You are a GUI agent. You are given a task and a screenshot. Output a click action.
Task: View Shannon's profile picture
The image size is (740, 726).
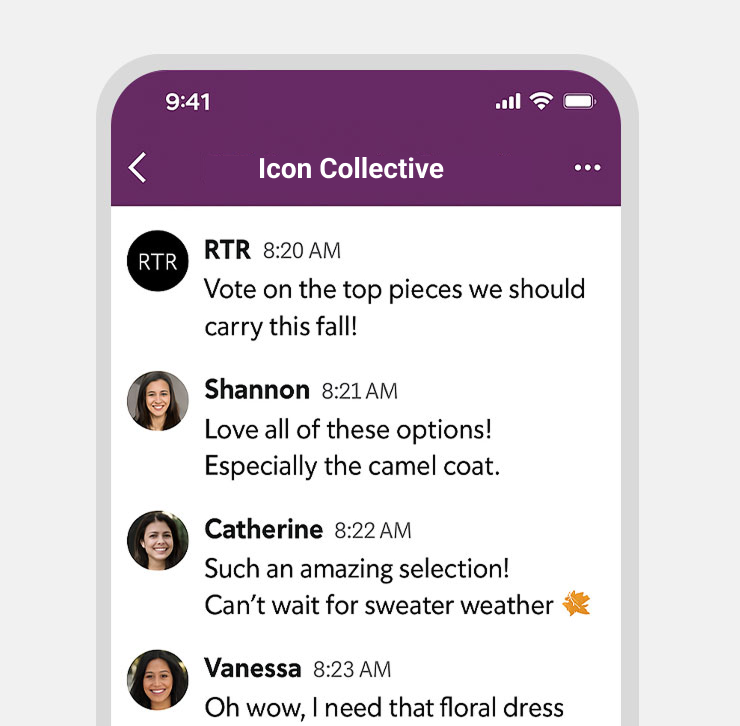(158, 401)
